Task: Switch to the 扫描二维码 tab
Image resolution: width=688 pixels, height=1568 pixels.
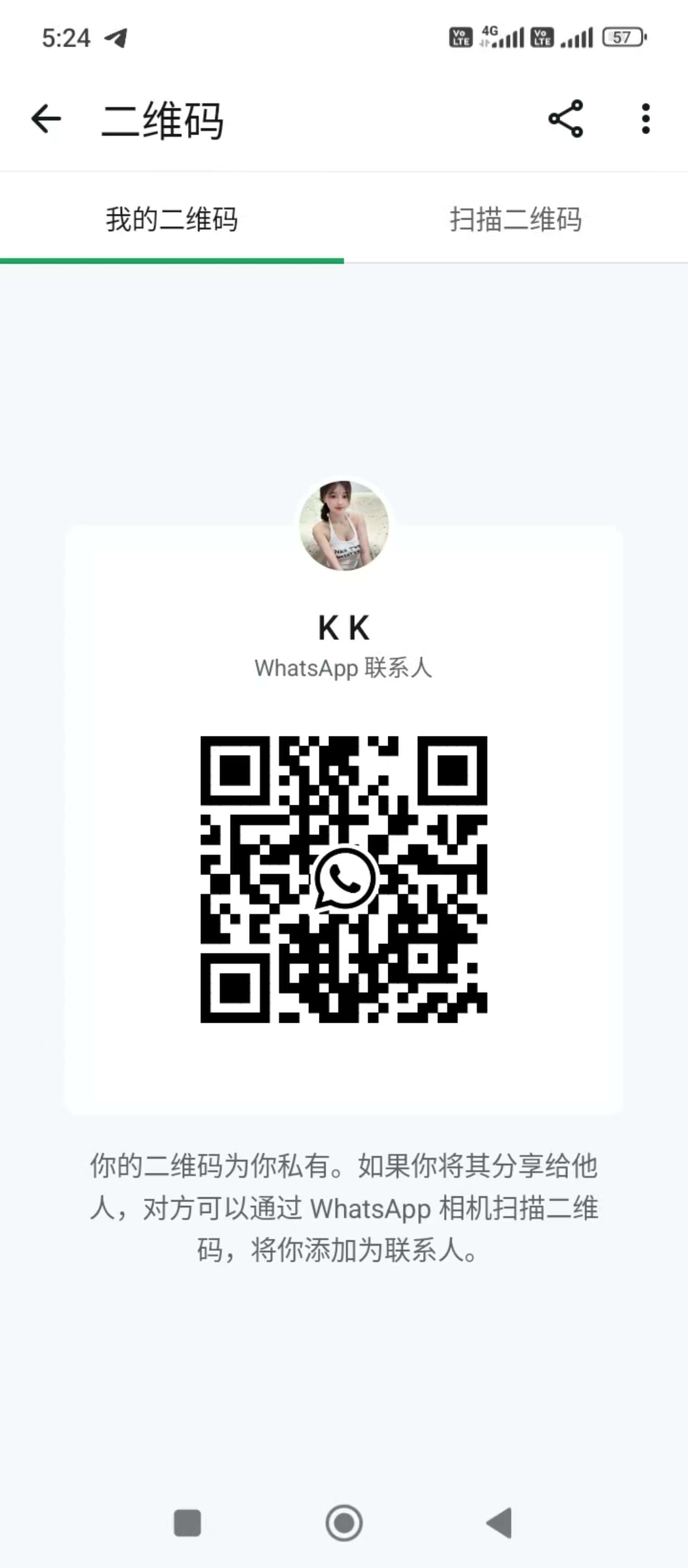Action: coord(516,219)
